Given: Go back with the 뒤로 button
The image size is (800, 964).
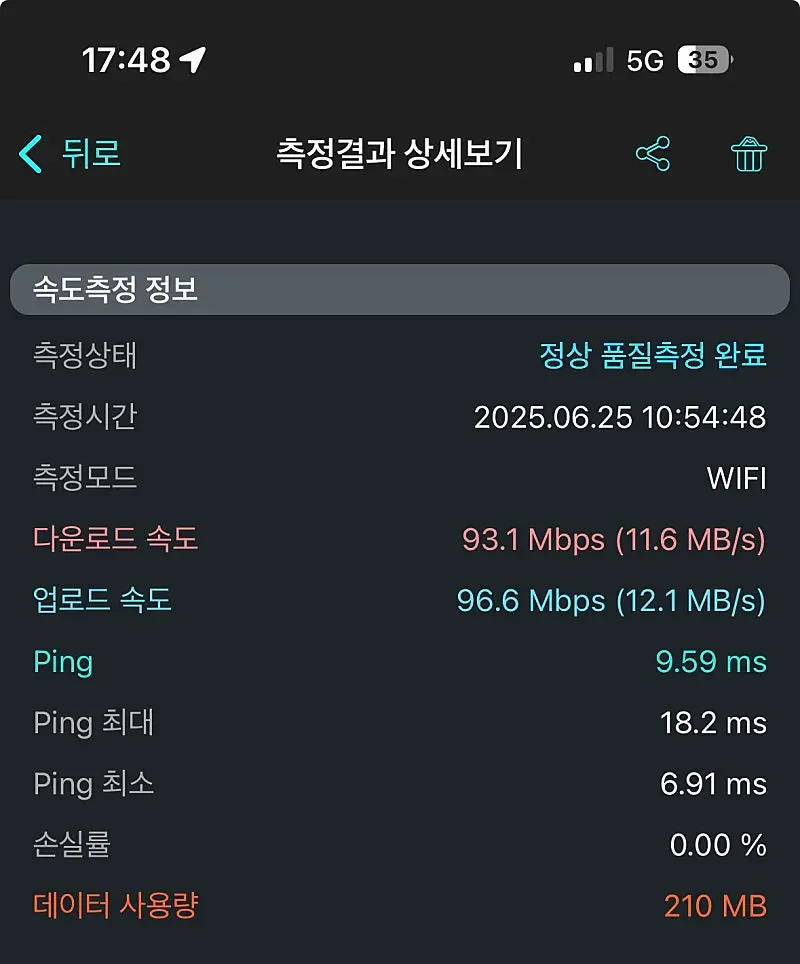Looking at the screenshot, I should (70, 154).
